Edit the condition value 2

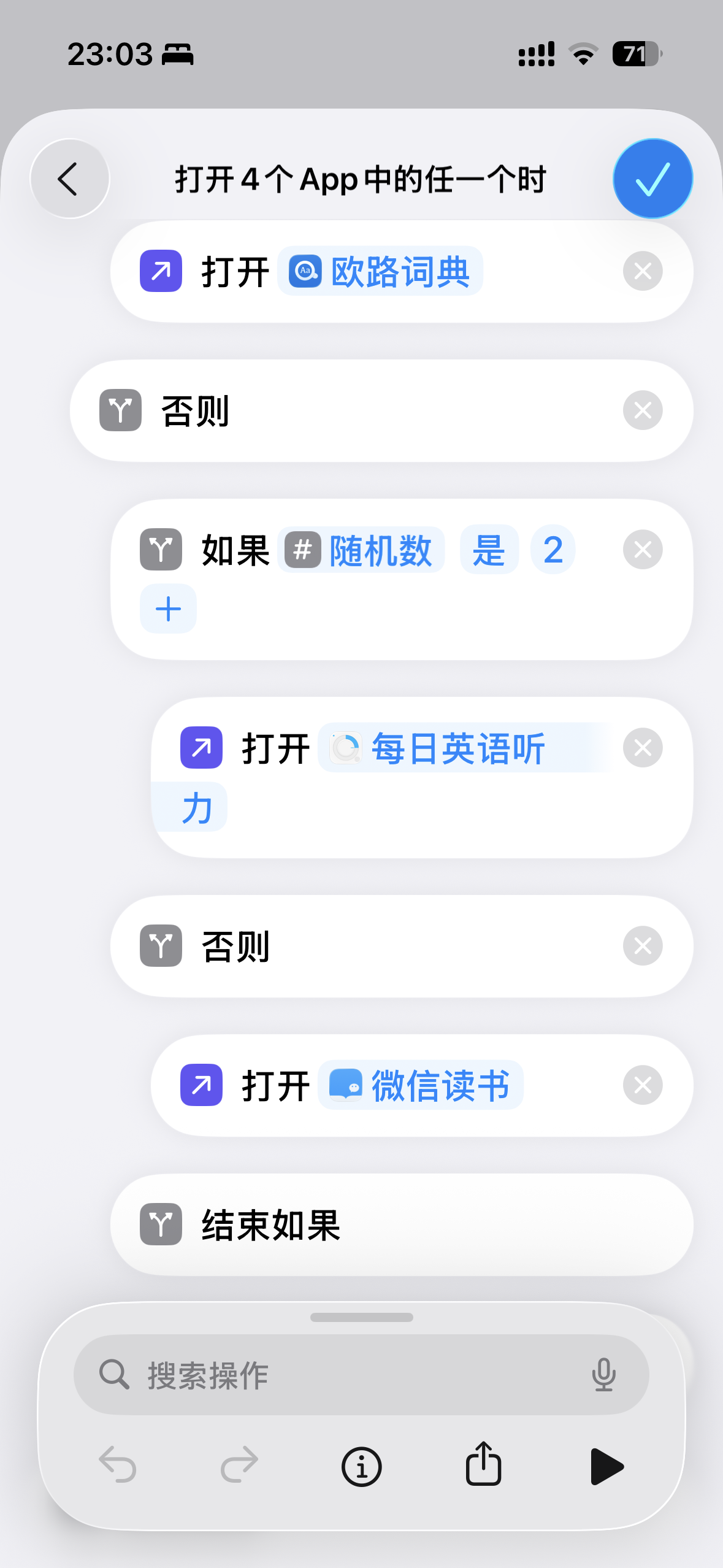pos(553,550)
